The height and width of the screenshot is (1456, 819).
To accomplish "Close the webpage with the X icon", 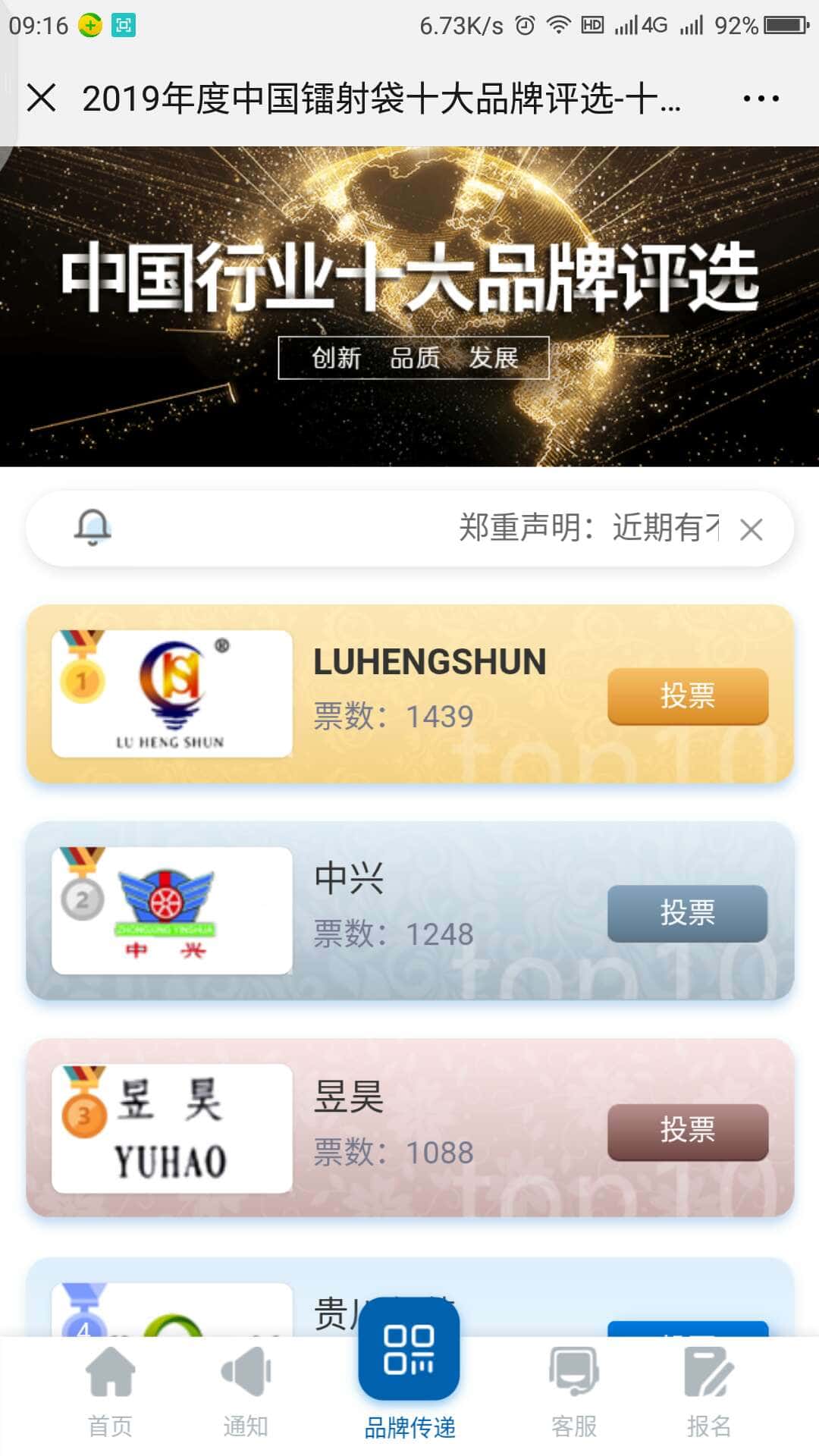I will (41, 98).
